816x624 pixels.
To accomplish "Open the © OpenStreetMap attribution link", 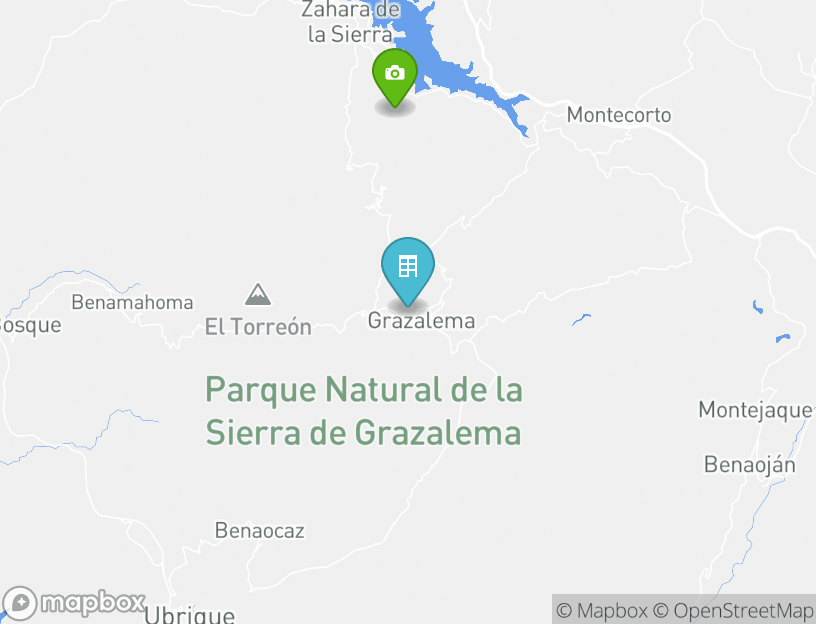I will (733, 610).
